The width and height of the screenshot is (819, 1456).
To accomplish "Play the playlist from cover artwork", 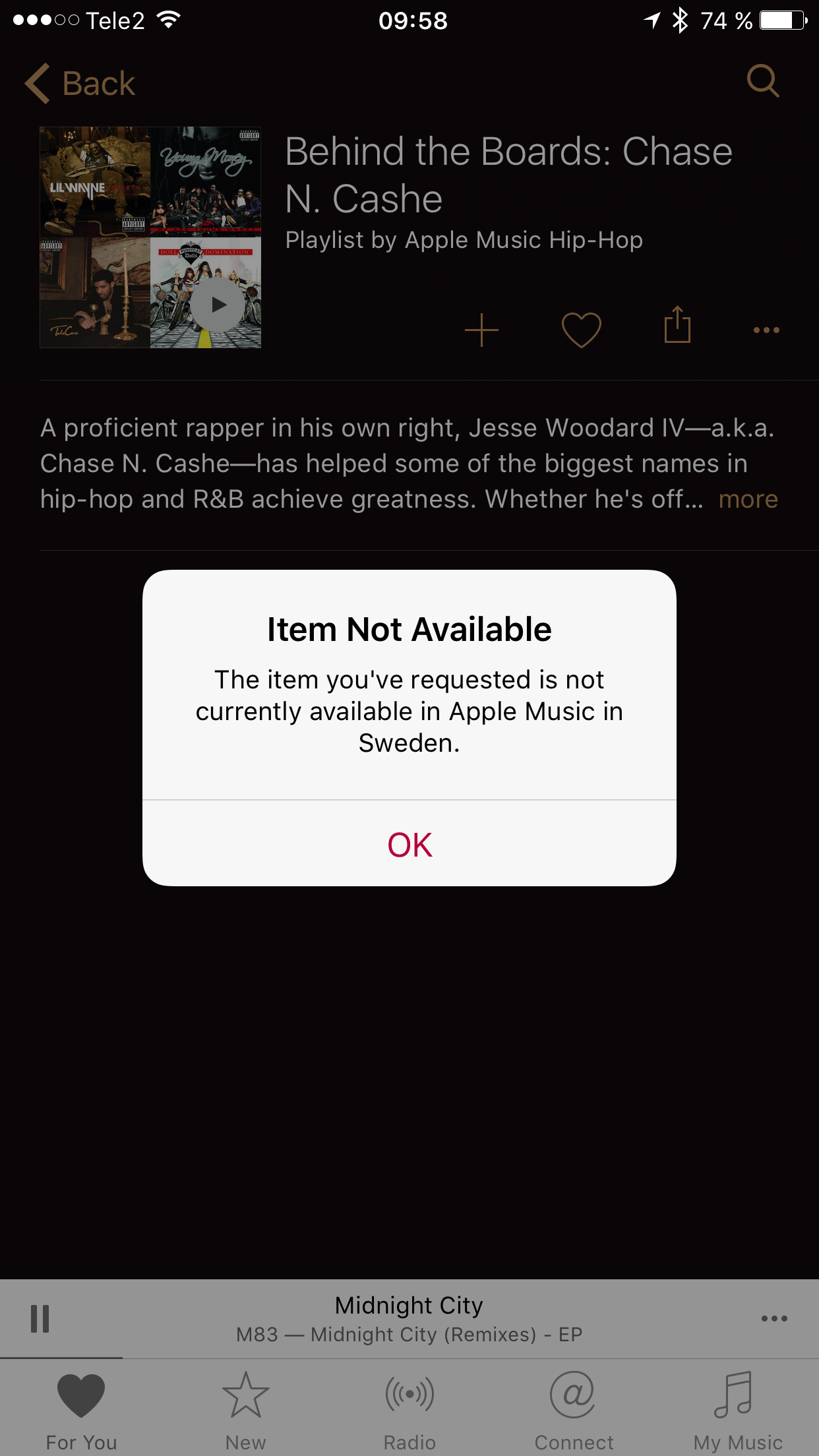I will point(218,305).
